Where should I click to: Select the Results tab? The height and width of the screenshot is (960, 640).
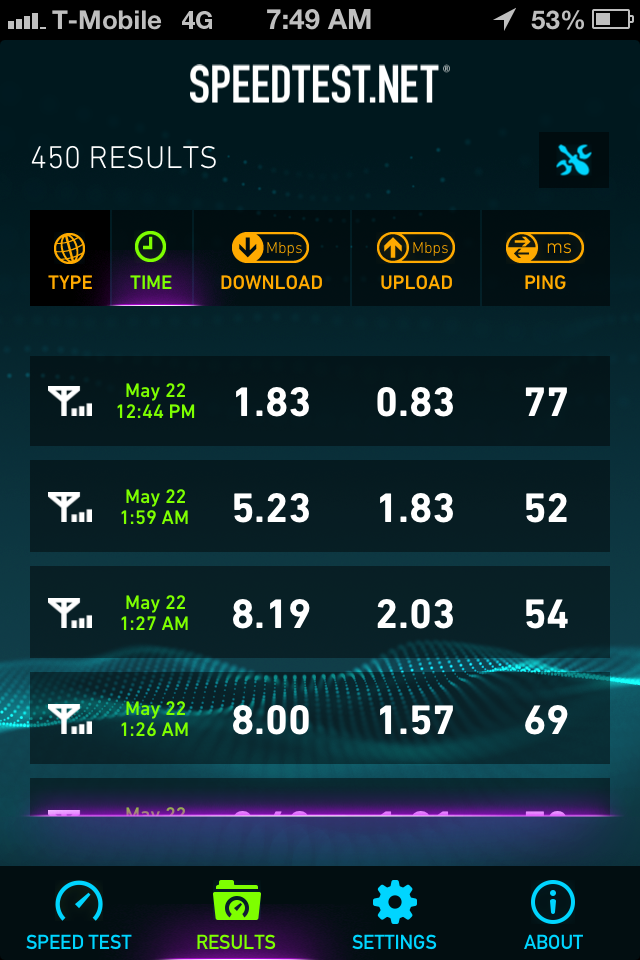tap(236, 914)
